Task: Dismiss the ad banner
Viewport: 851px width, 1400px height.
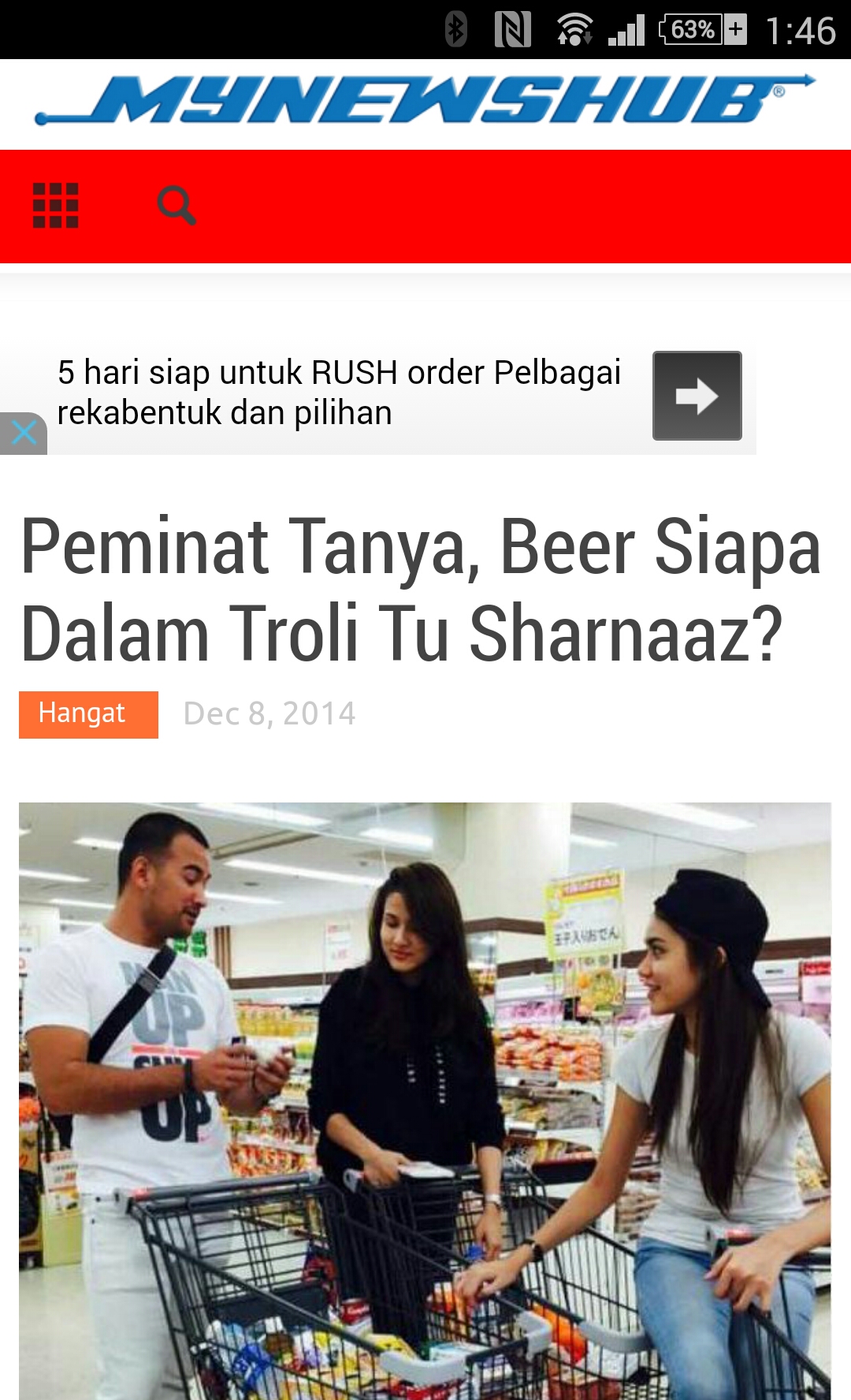Action: (x=24, y=433)
